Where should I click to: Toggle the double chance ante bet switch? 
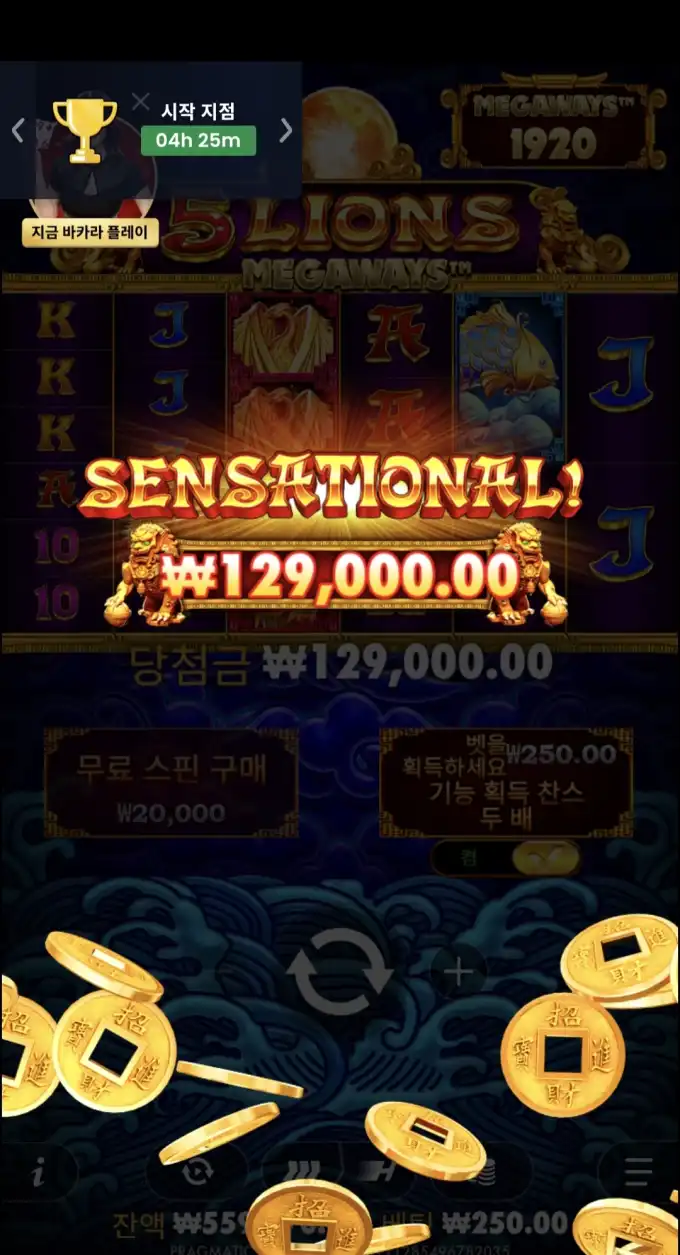tap(544, 858)
